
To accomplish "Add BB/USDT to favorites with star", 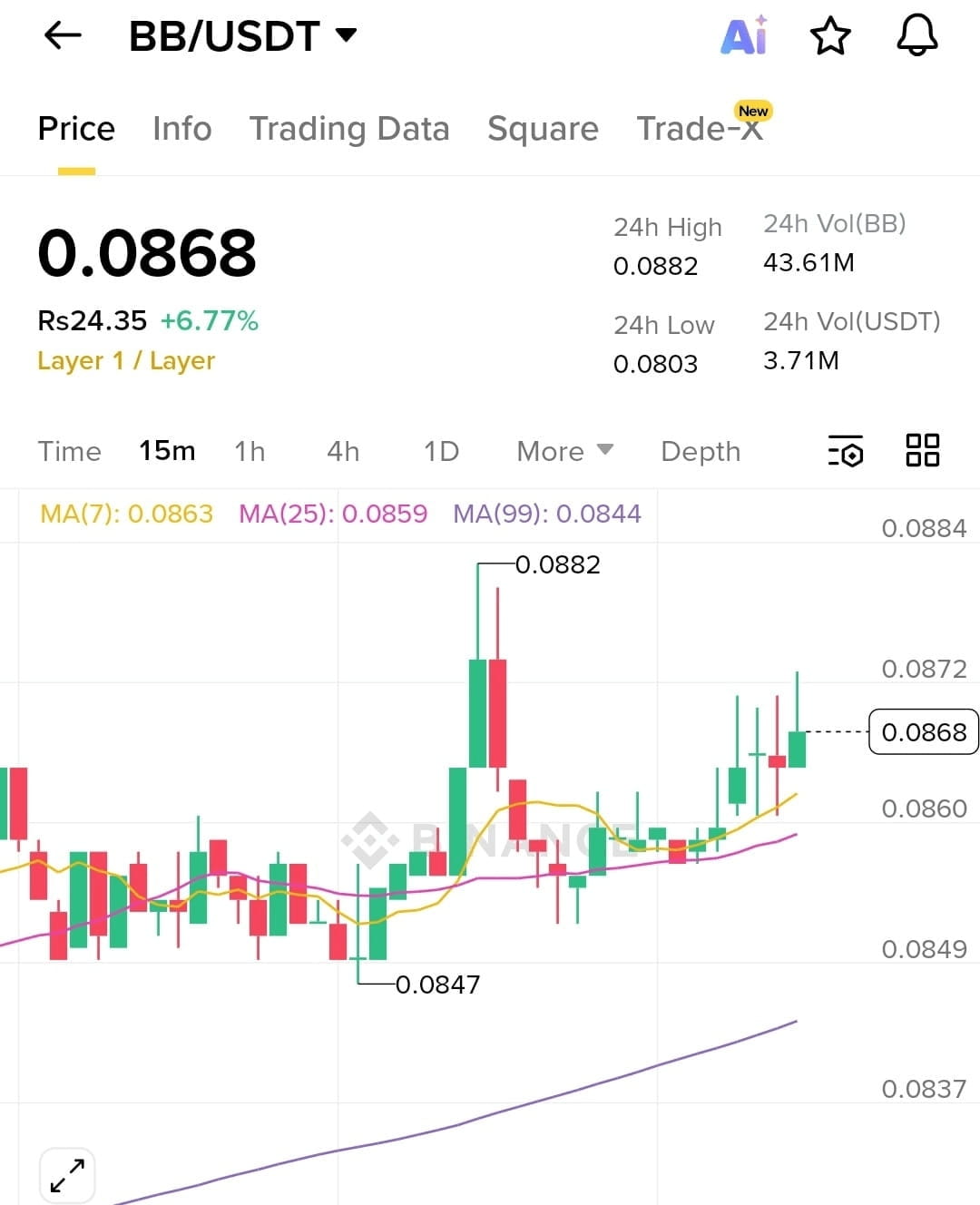I will pyautogui.click(x=829, y=36).
